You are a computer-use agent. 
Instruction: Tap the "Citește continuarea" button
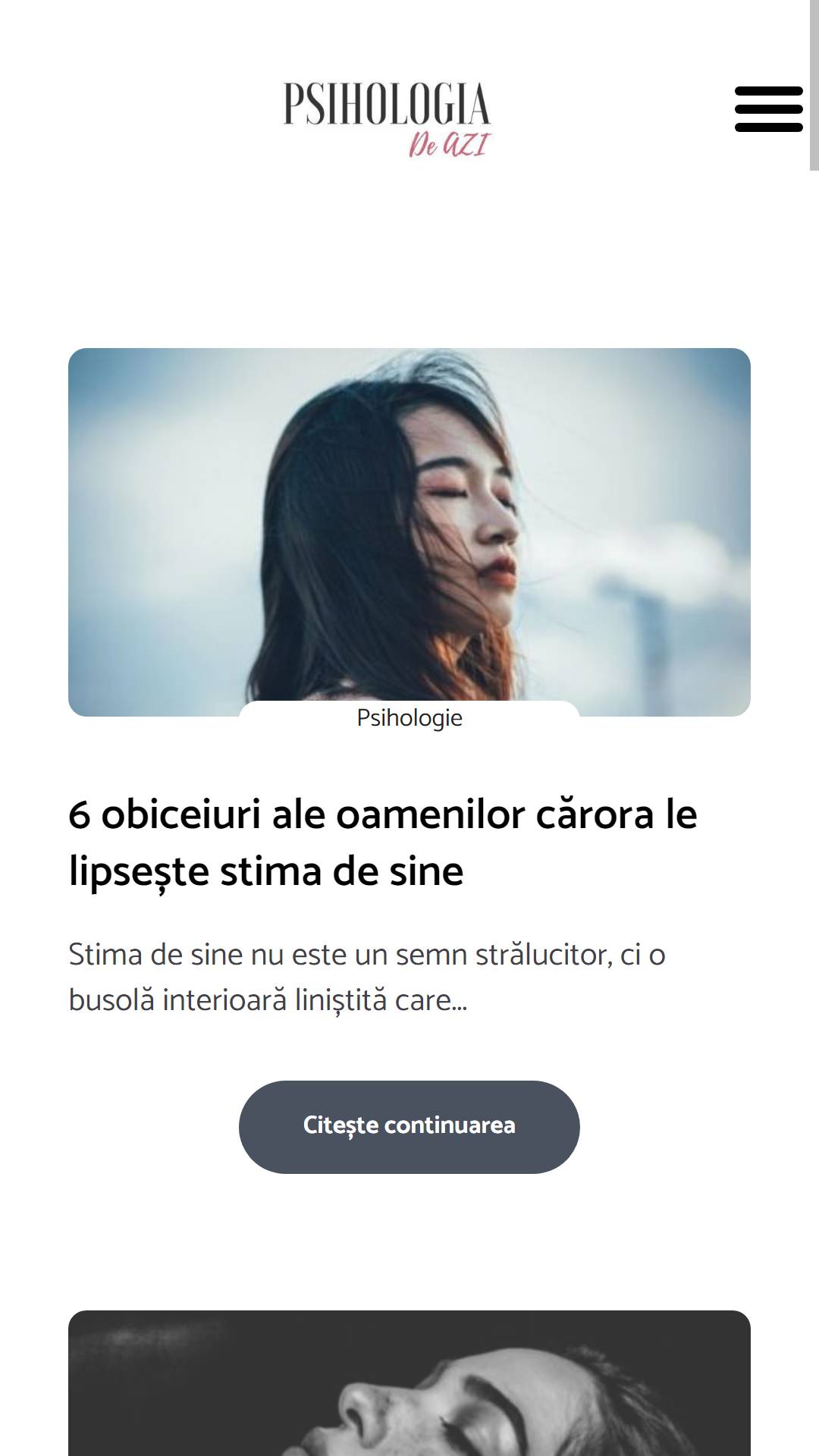(409, 1127)
